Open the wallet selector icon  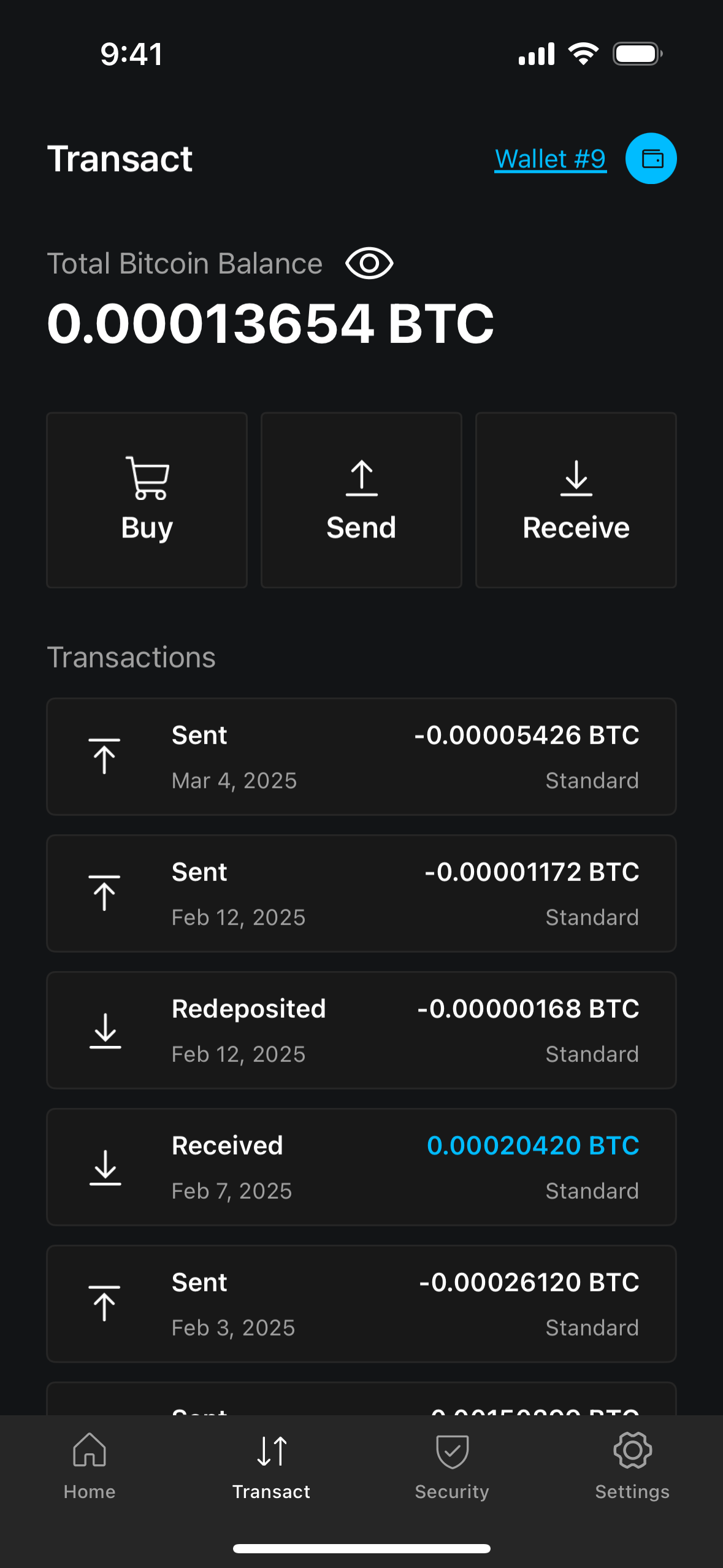click(x=651, y=158)
